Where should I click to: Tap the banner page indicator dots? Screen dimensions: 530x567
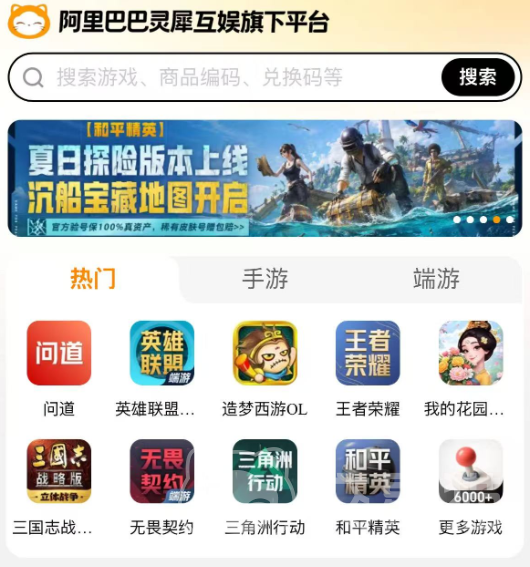click(x=483, y=219)
